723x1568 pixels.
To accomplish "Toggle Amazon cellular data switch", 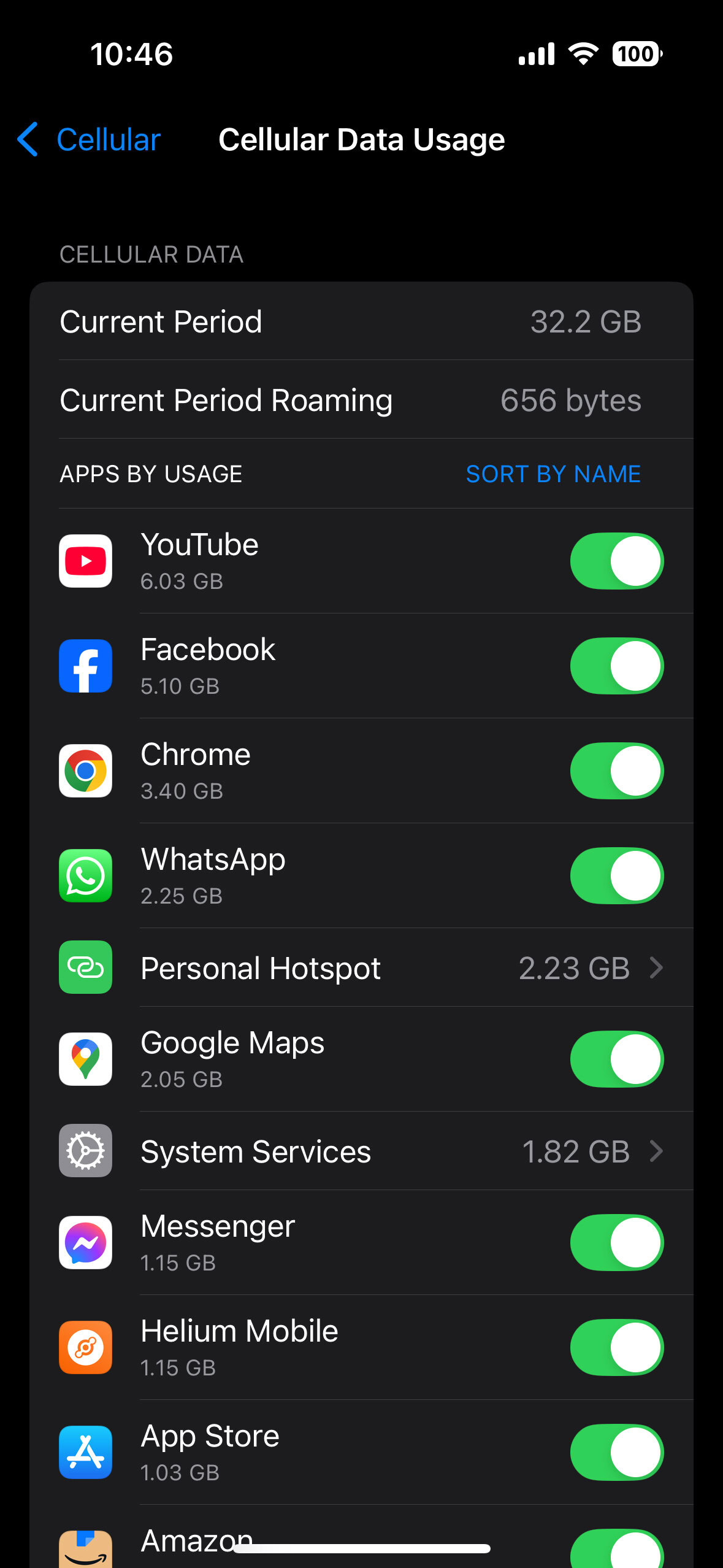I will point(616,1550).
